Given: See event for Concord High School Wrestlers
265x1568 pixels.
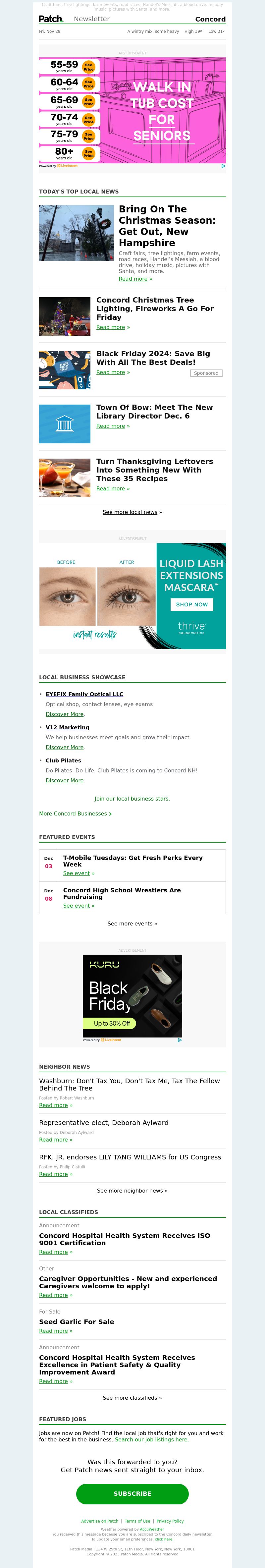Looking at the screenshot, I should [77, 906].
